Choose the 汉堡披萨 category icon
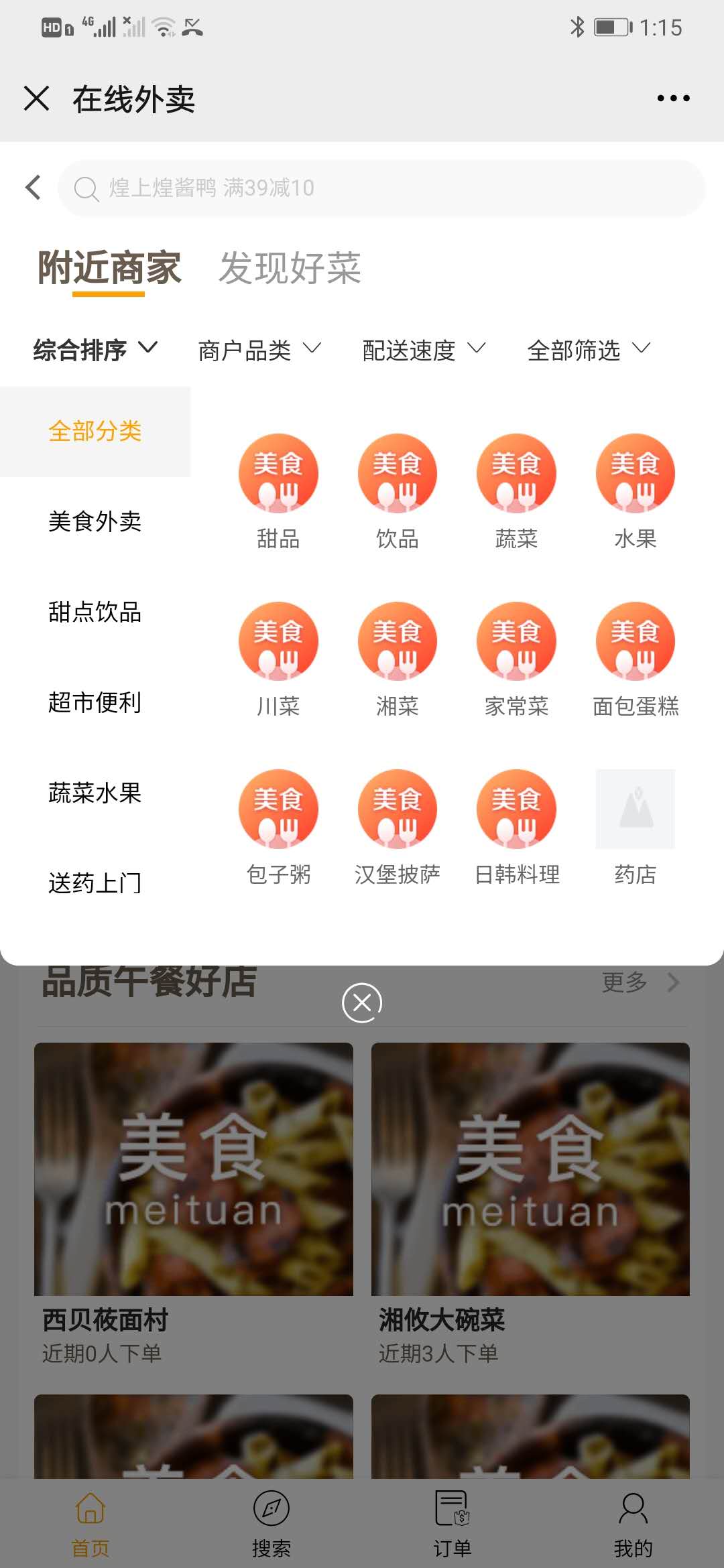 point(396,809)
